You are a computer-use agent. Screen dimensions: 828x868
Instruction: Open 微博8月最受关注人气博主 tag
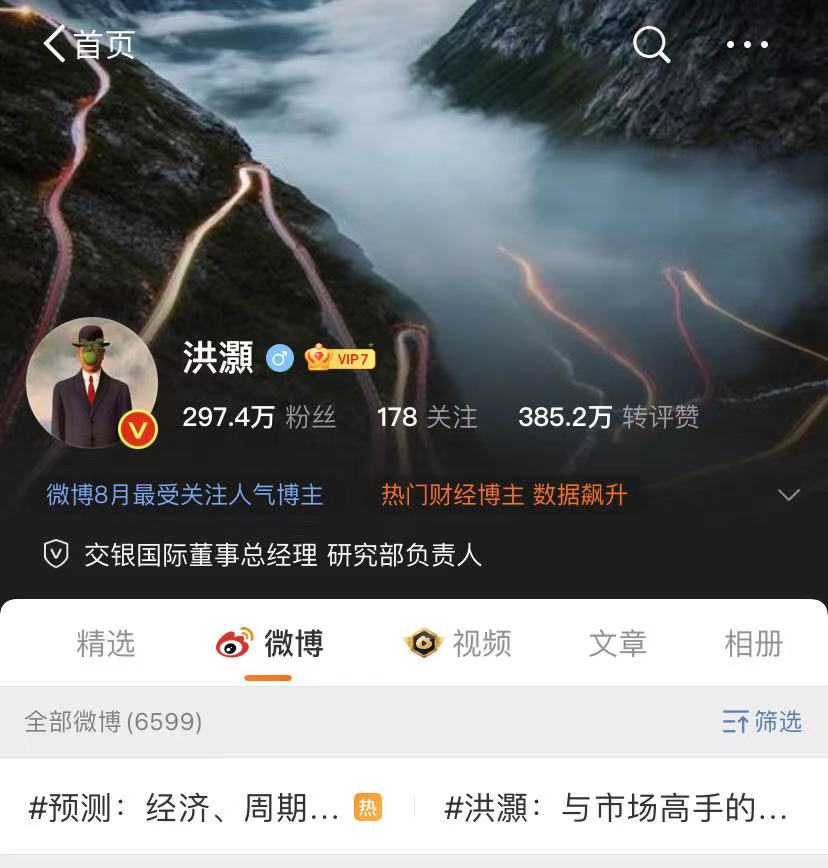(185, 495)
